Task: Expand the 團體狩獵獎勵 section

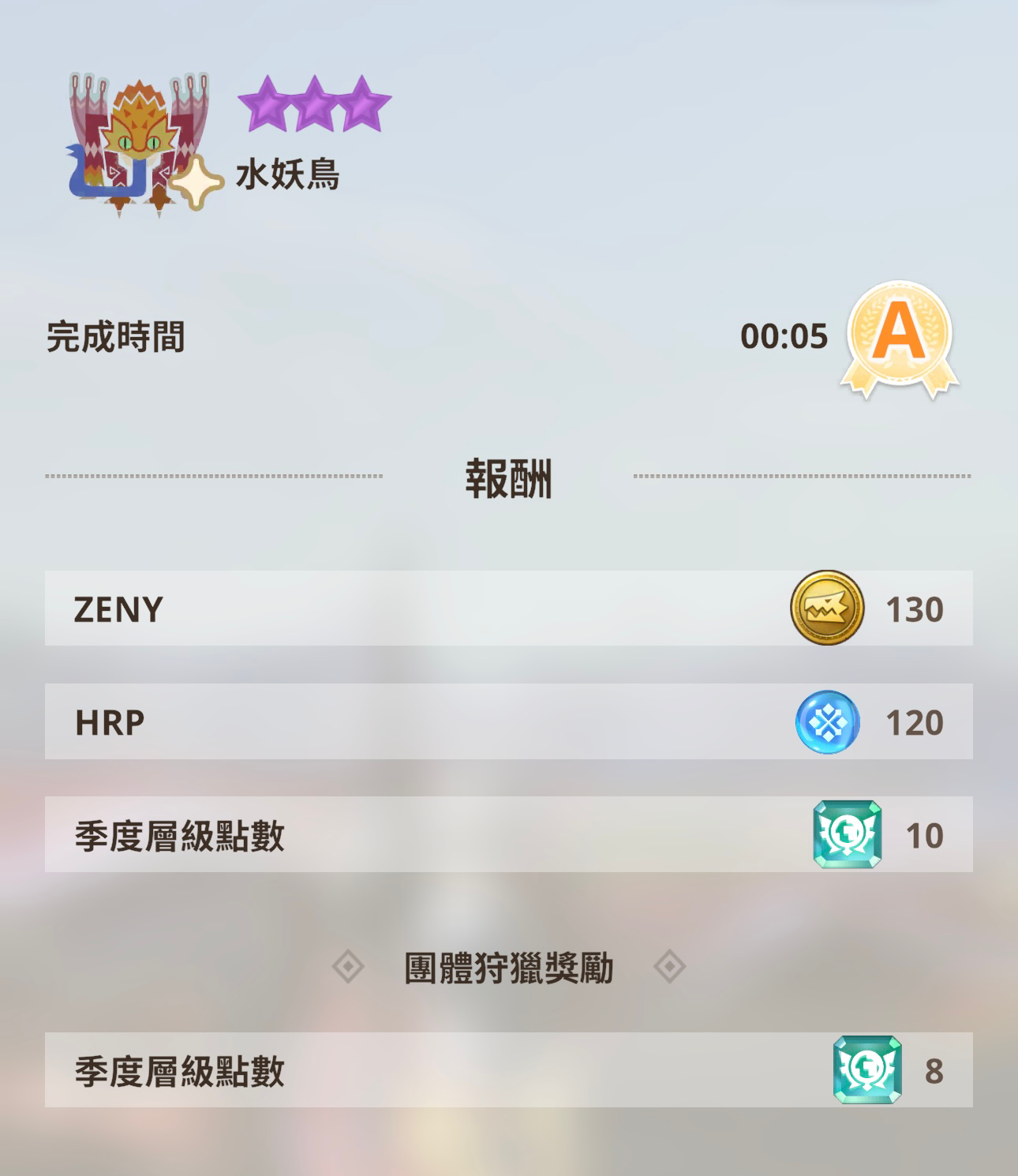Action: [x=510, y=964]
